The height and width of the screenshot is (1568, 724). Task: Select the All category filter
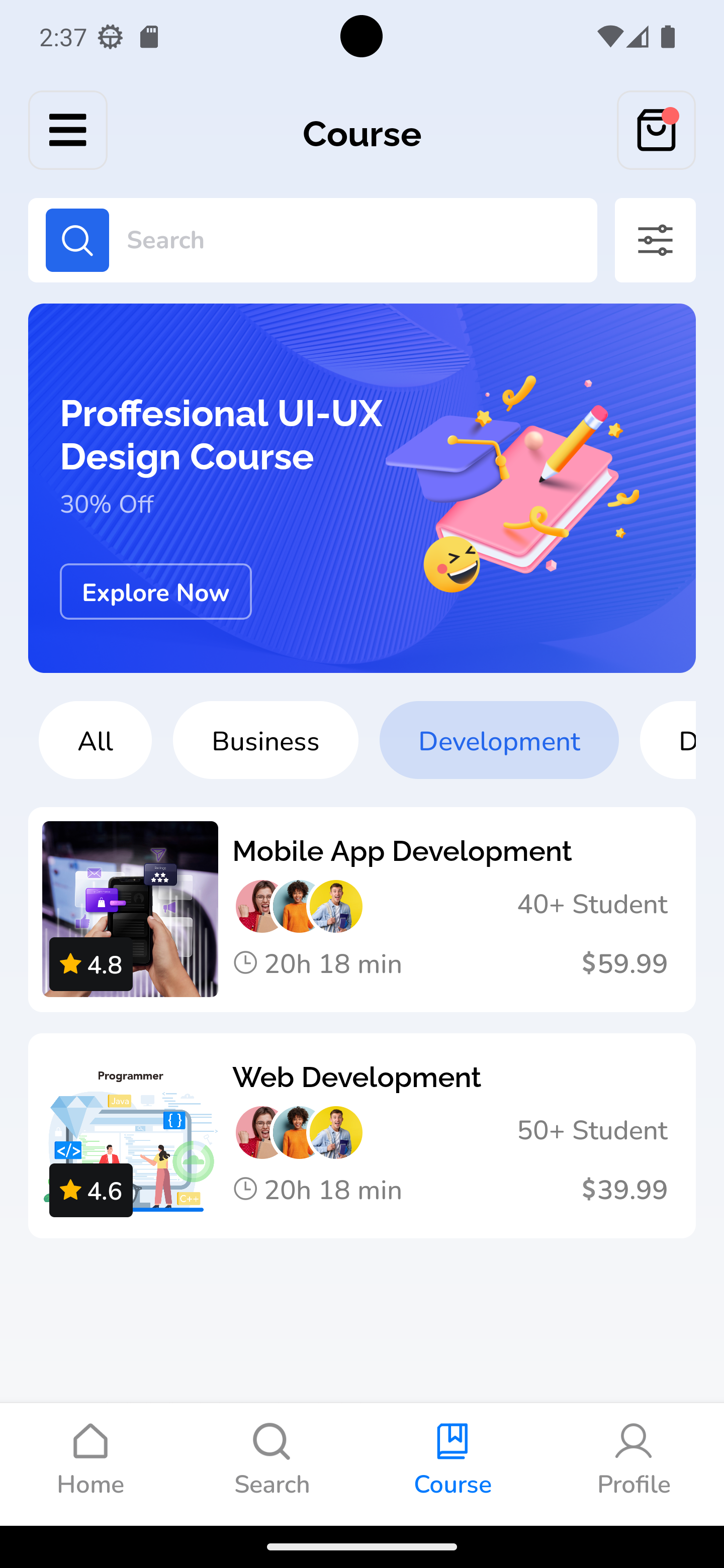[95, 740]
